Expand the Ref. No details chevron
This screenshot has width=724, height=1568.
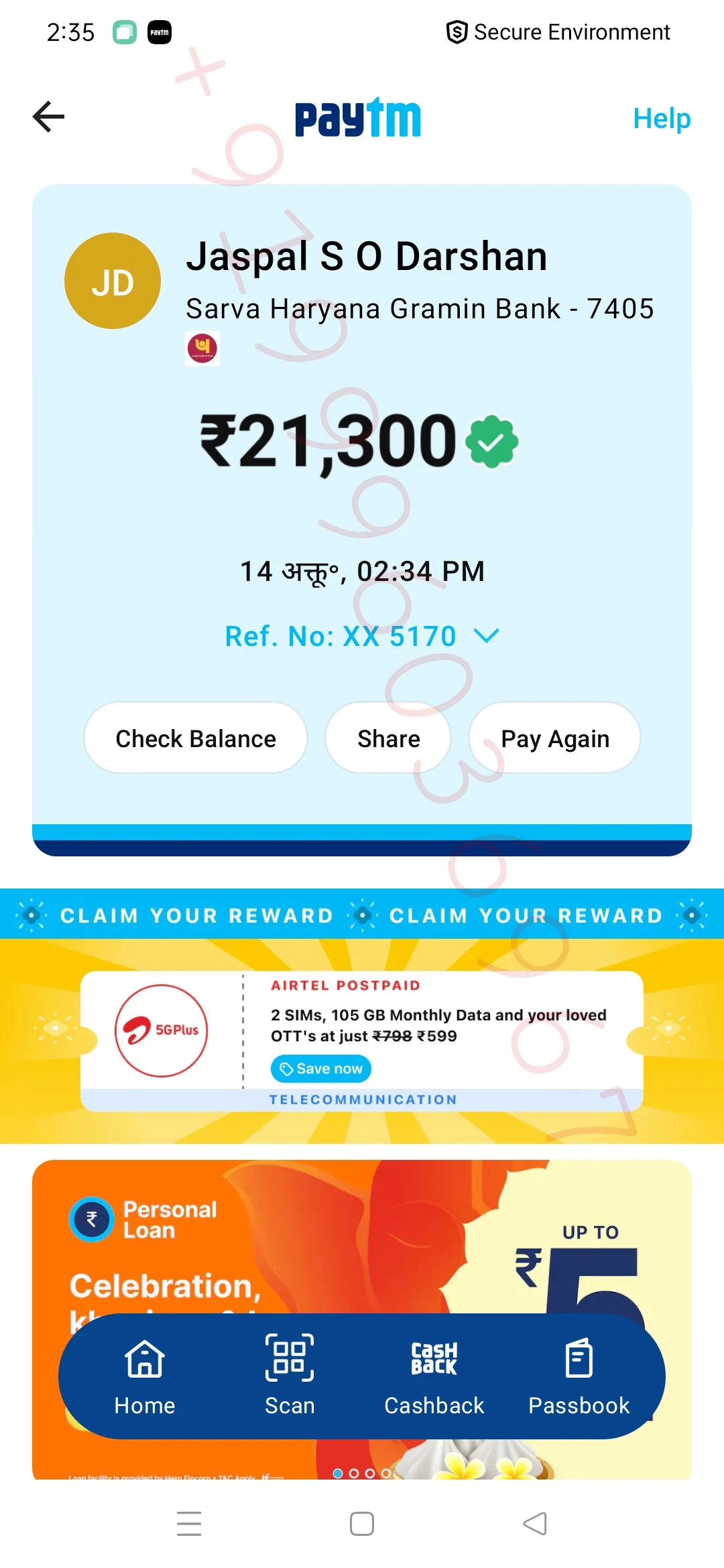pos(486,635)
